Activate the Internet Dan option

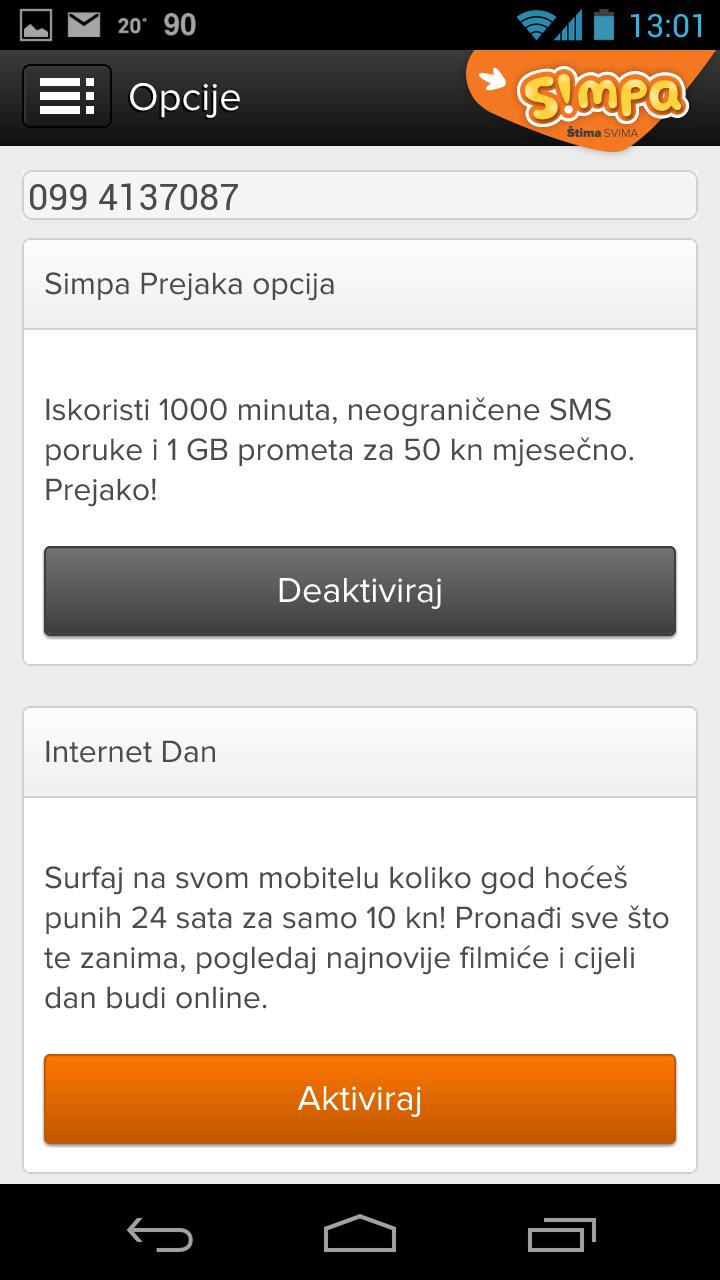[x=360, y=1099]
